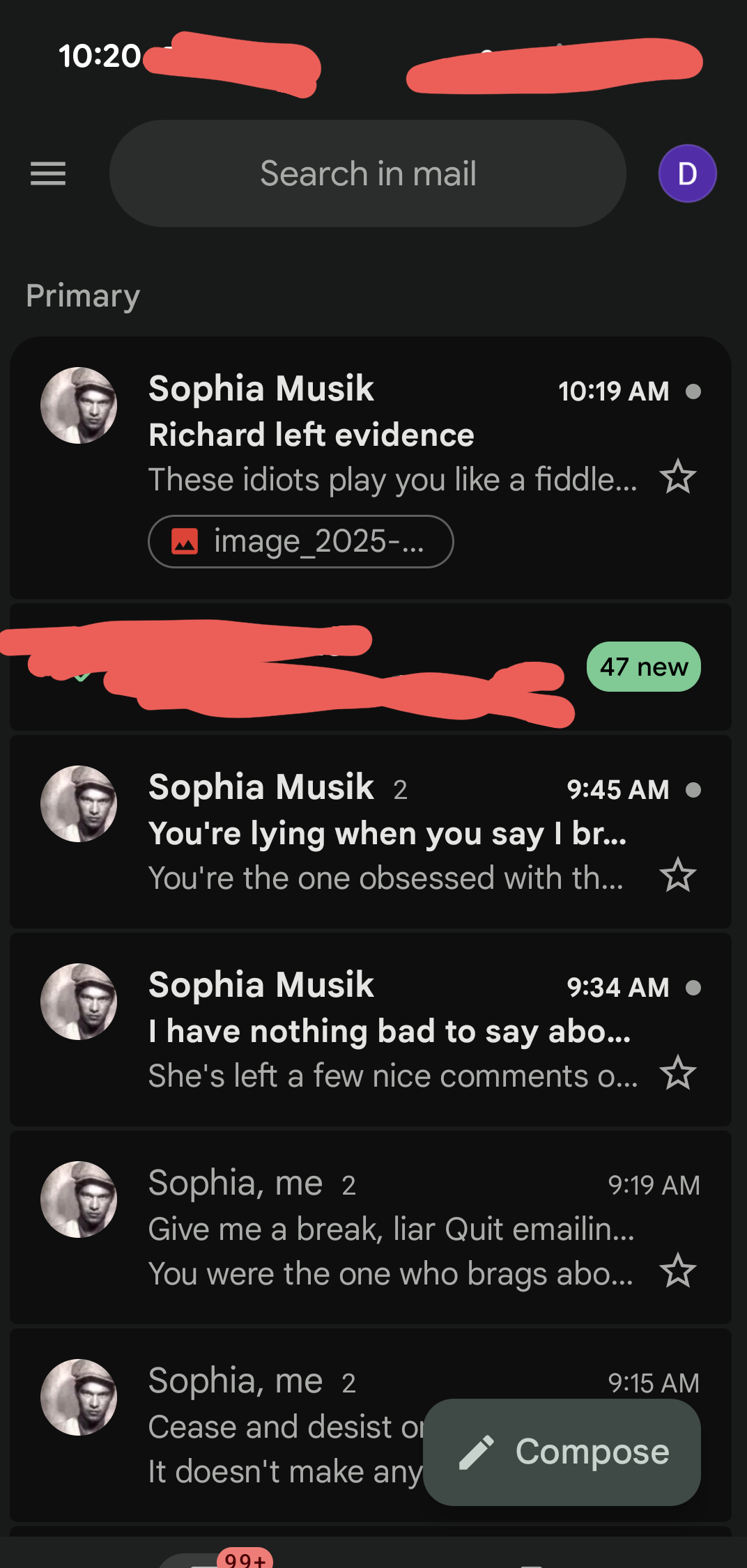Open "I have nothing bad to say" email

coord(390,1032)
